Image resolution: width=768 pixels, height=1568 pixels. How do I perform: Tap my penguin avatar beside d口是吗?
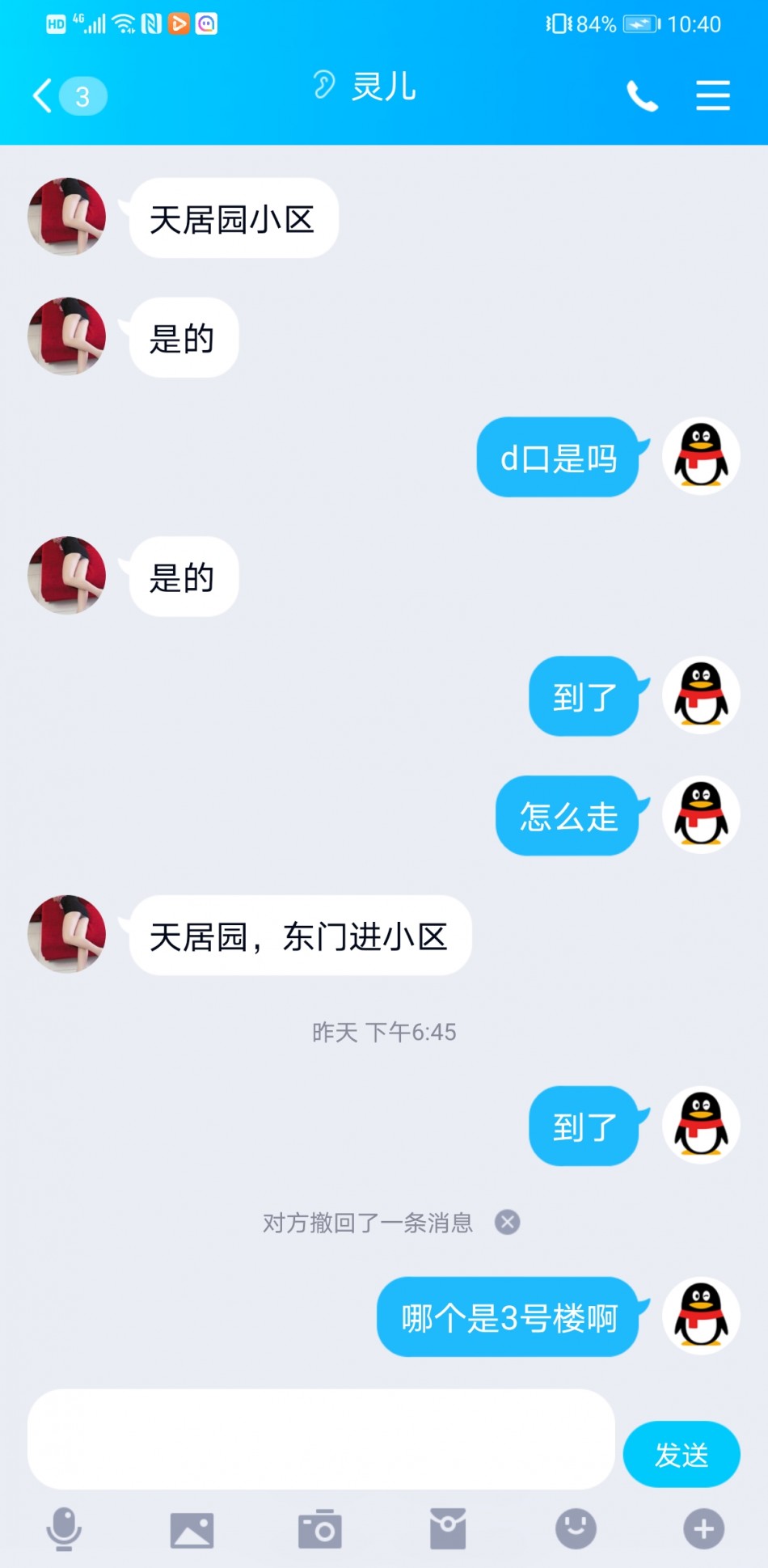701,456
